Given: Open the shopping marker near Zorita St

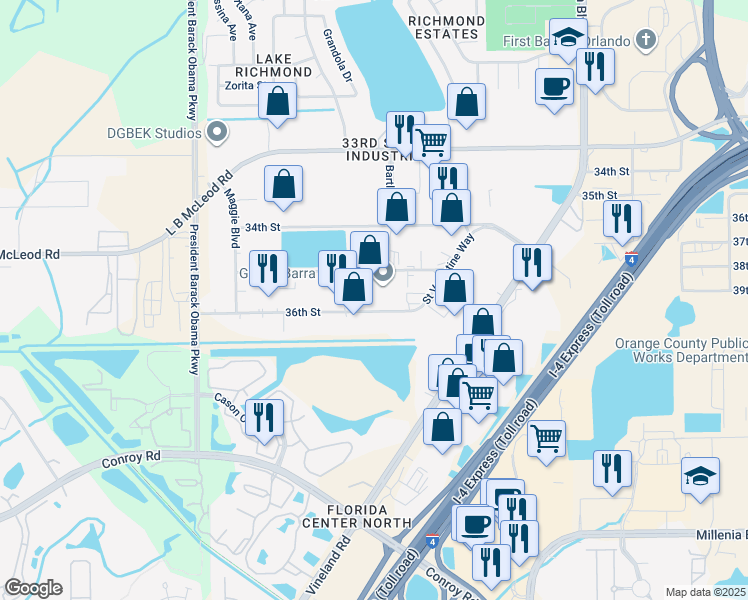Looking at the screenshot, I should pyautogui.click(x=279, y=102).
